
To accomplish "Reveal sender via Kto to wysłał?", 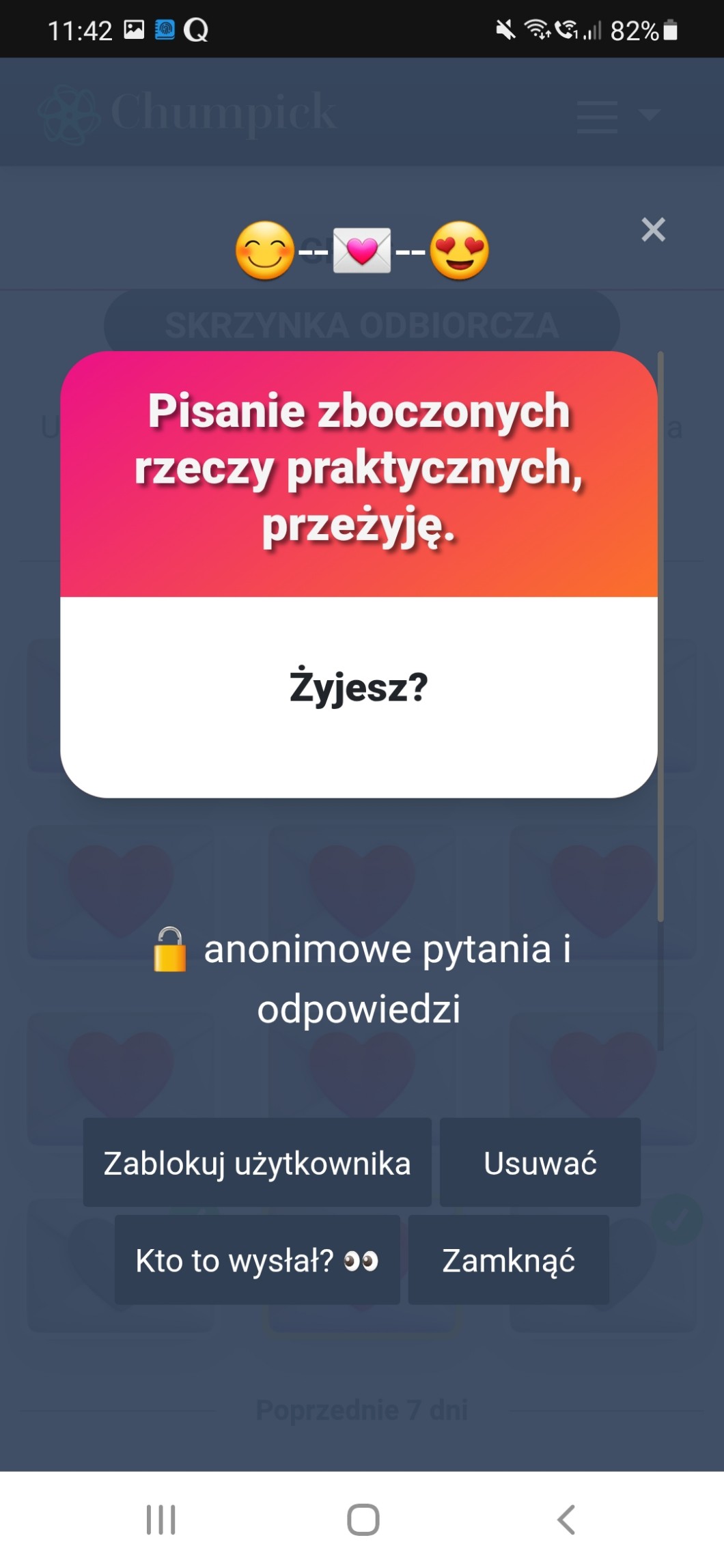I will 257,1260.
